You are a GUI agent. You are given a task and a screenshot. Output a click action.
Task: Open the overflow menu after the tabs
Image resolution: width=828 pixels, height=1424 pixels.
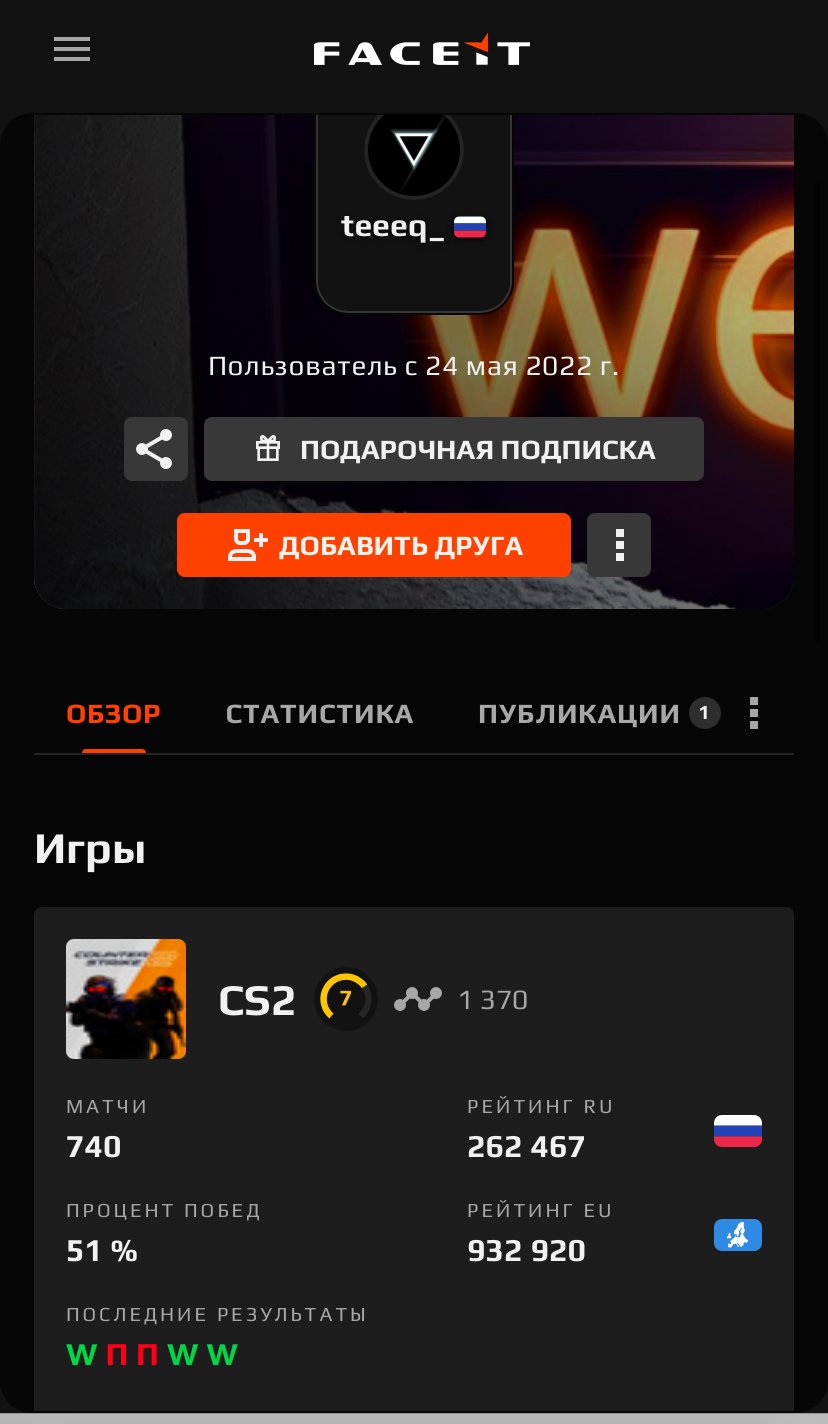tap(754, 713)
